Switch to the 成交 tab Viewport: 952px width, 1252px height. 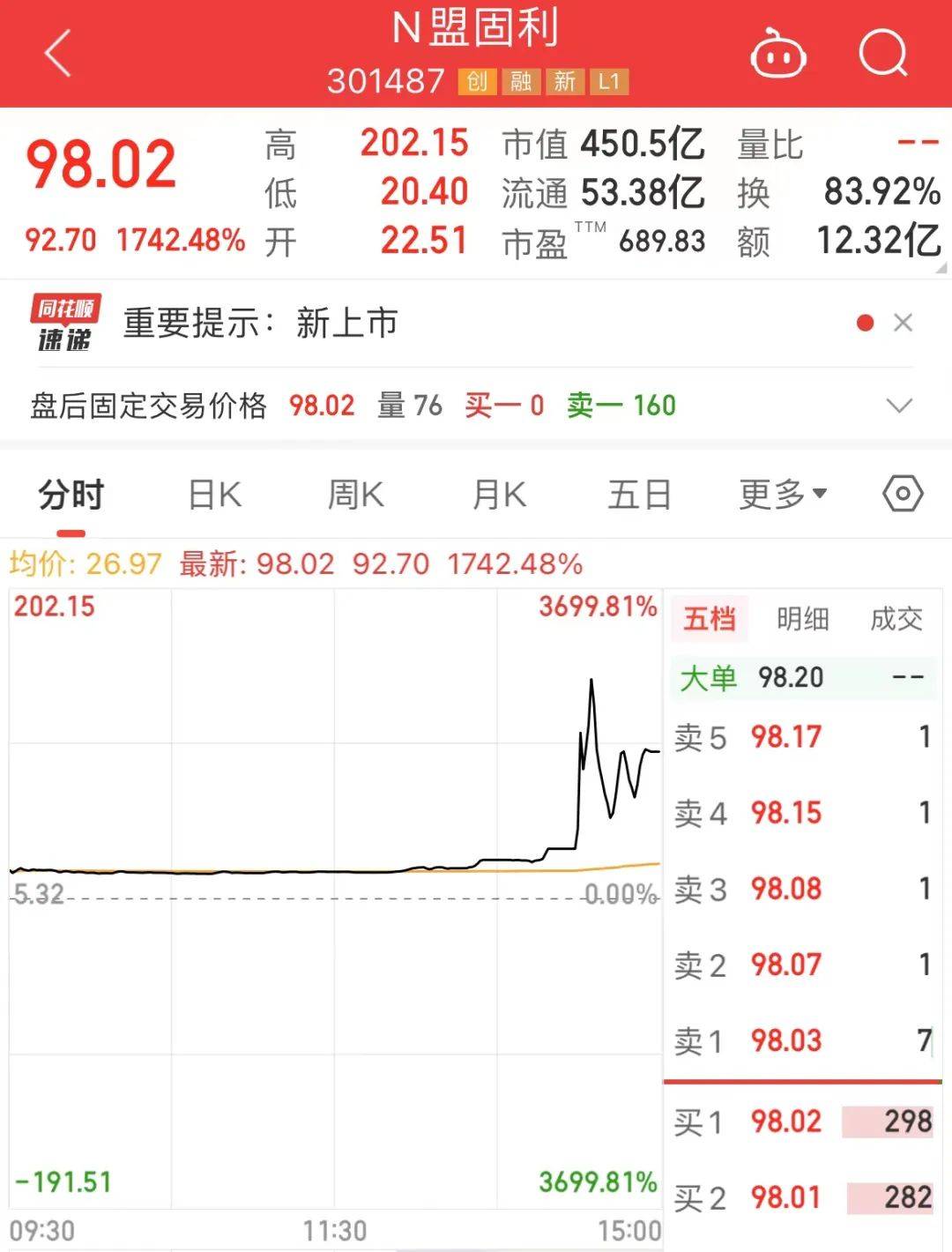(896, 619)
